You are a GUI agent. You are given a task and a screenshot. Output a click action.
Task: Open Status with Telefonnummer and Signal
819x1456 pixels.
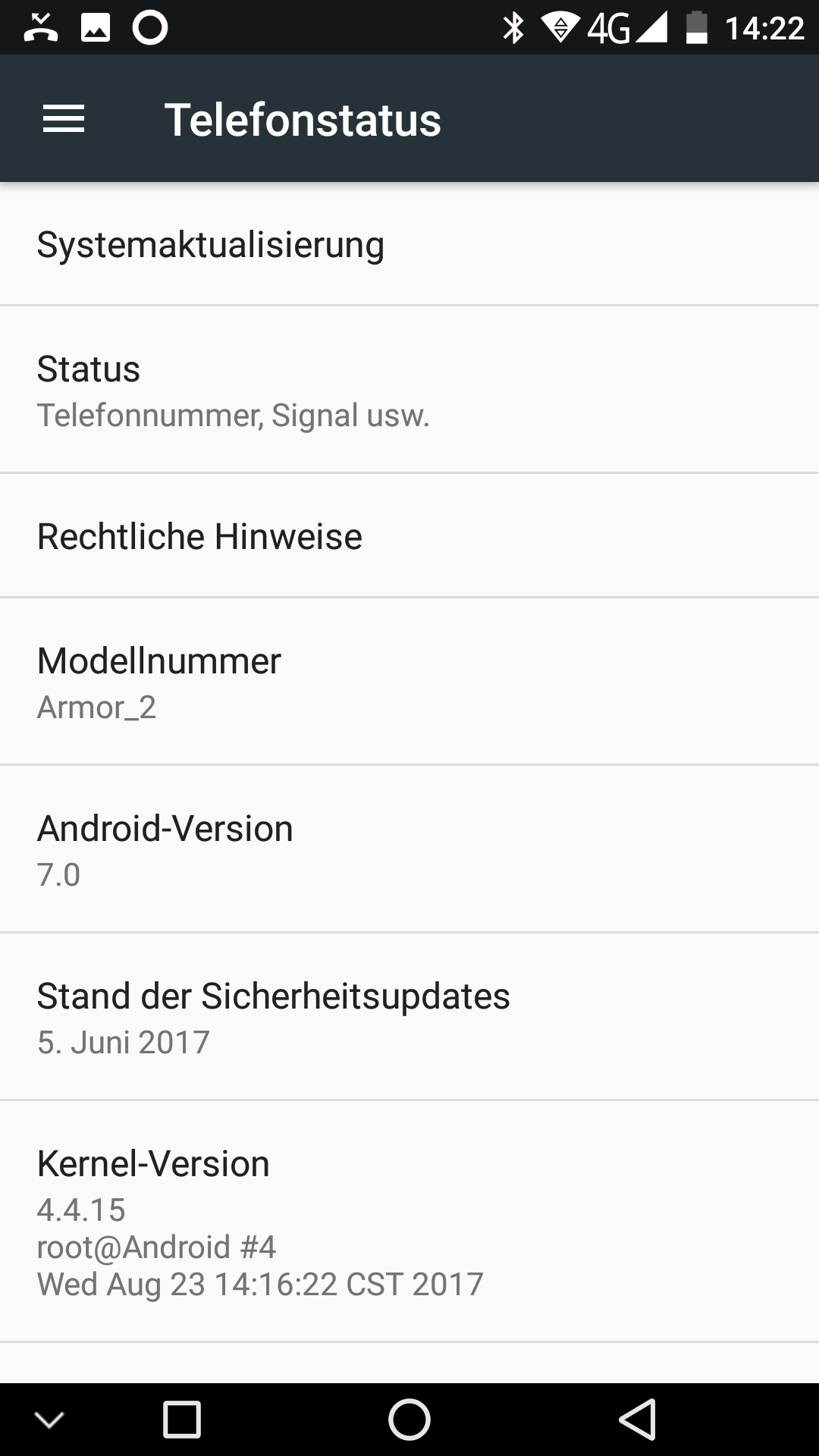pos(409,391)
